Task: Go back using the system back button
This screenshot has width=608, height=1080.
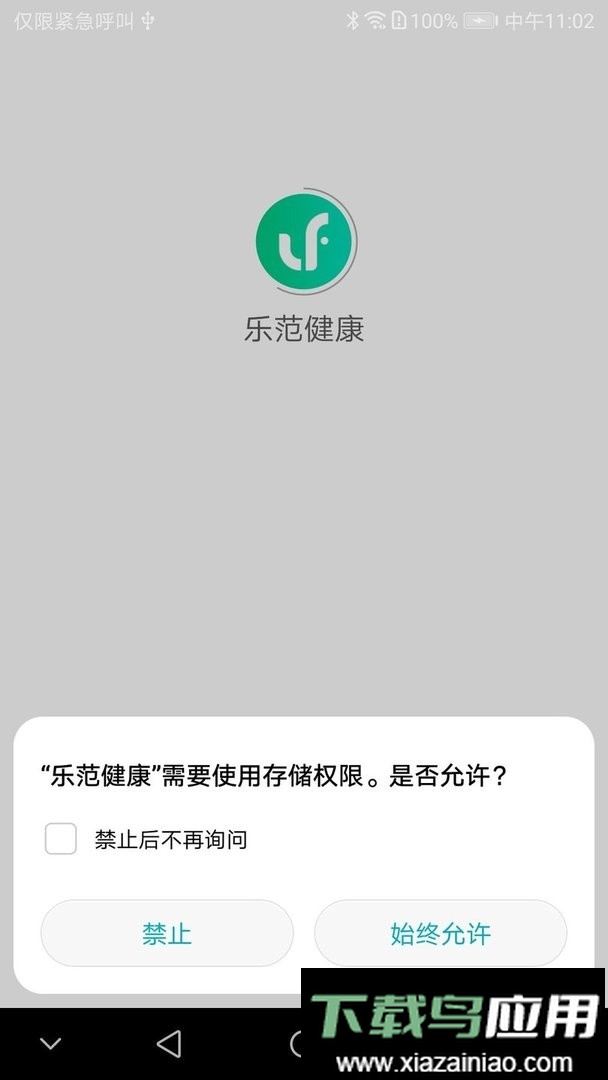Action: [169, 1044]
